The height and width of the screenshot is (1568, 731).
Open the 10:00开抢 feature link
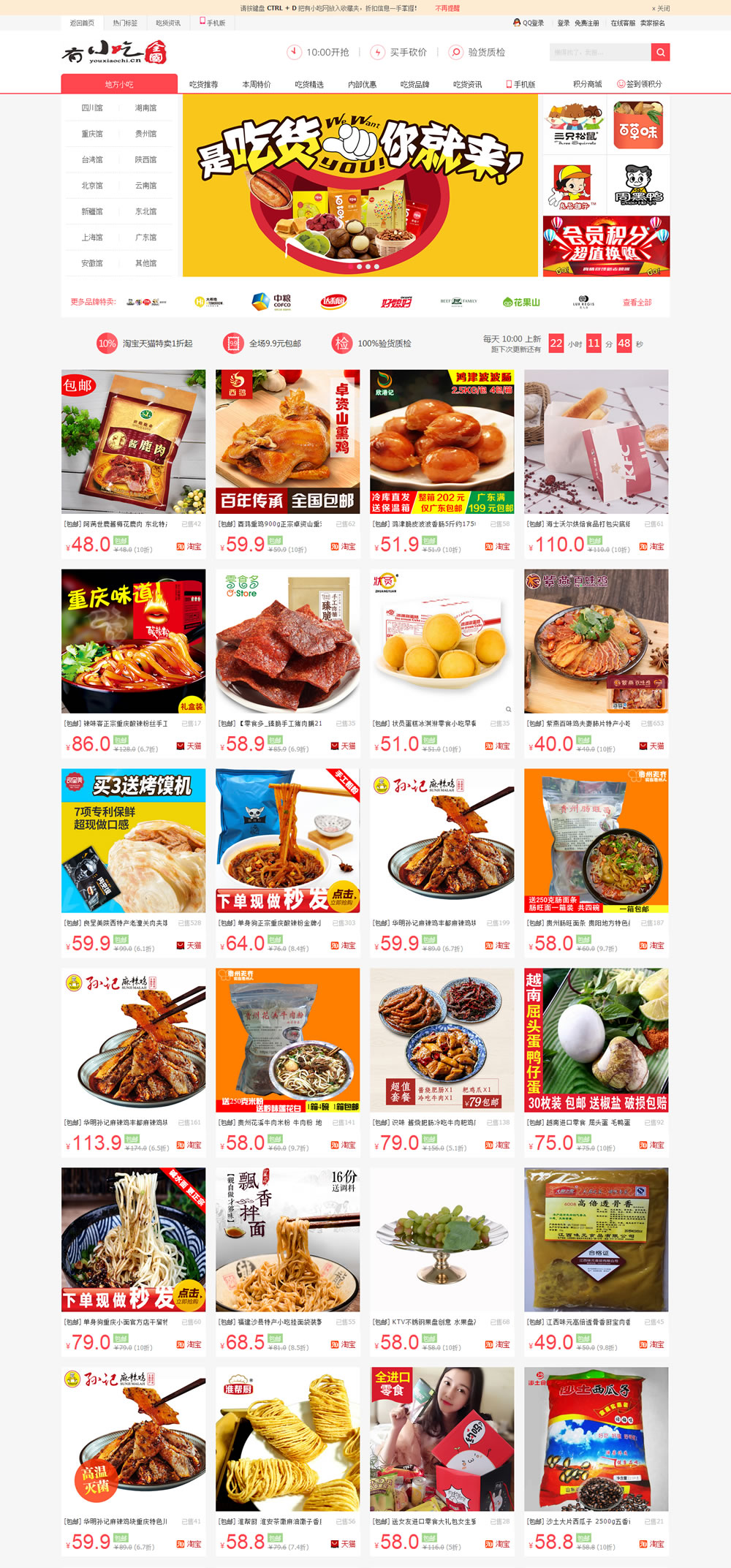pyautogui.click(x=318, y=52)
